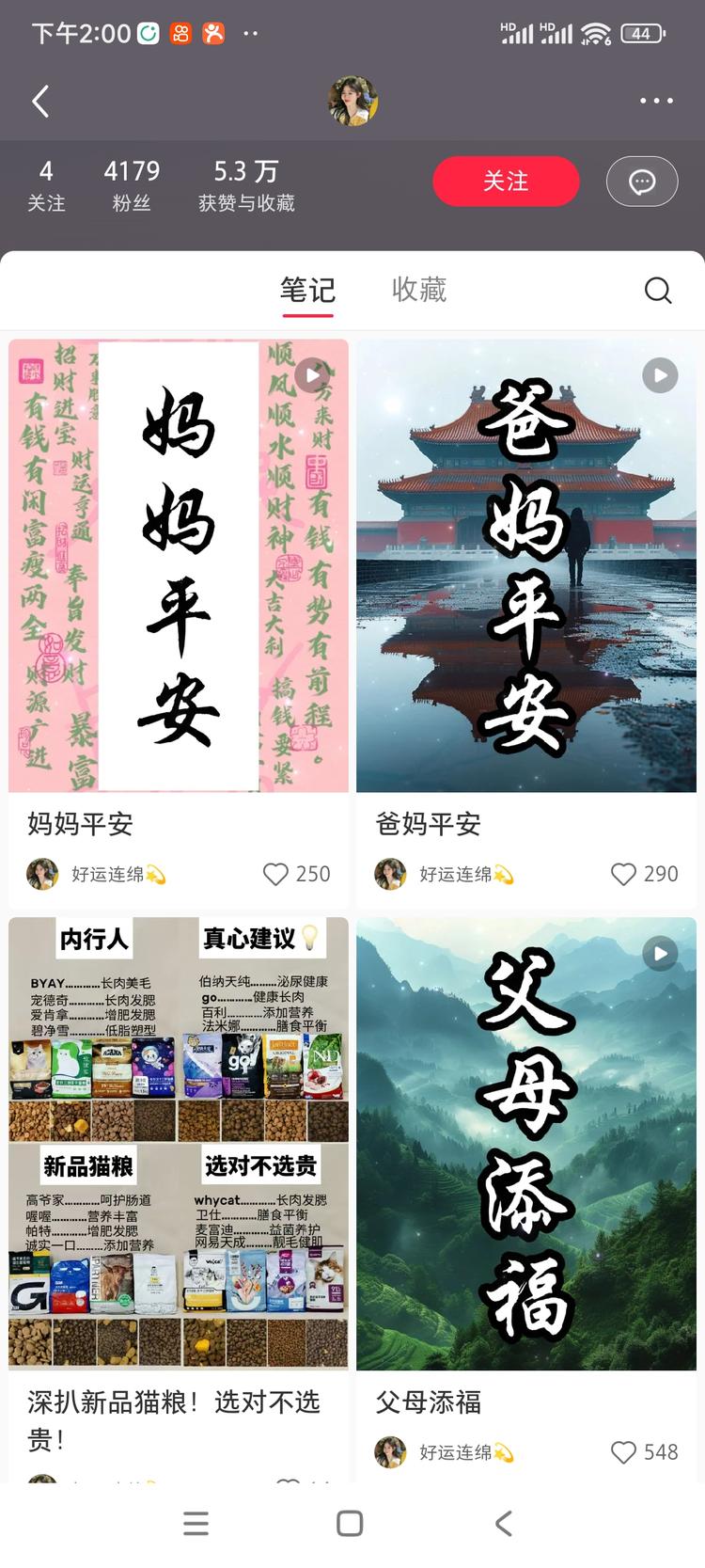The height and width of the screenshot is (1568, 705).
Task: Tap the back arrow at top left
Action: pyautogui.click(x=40, y=100)
